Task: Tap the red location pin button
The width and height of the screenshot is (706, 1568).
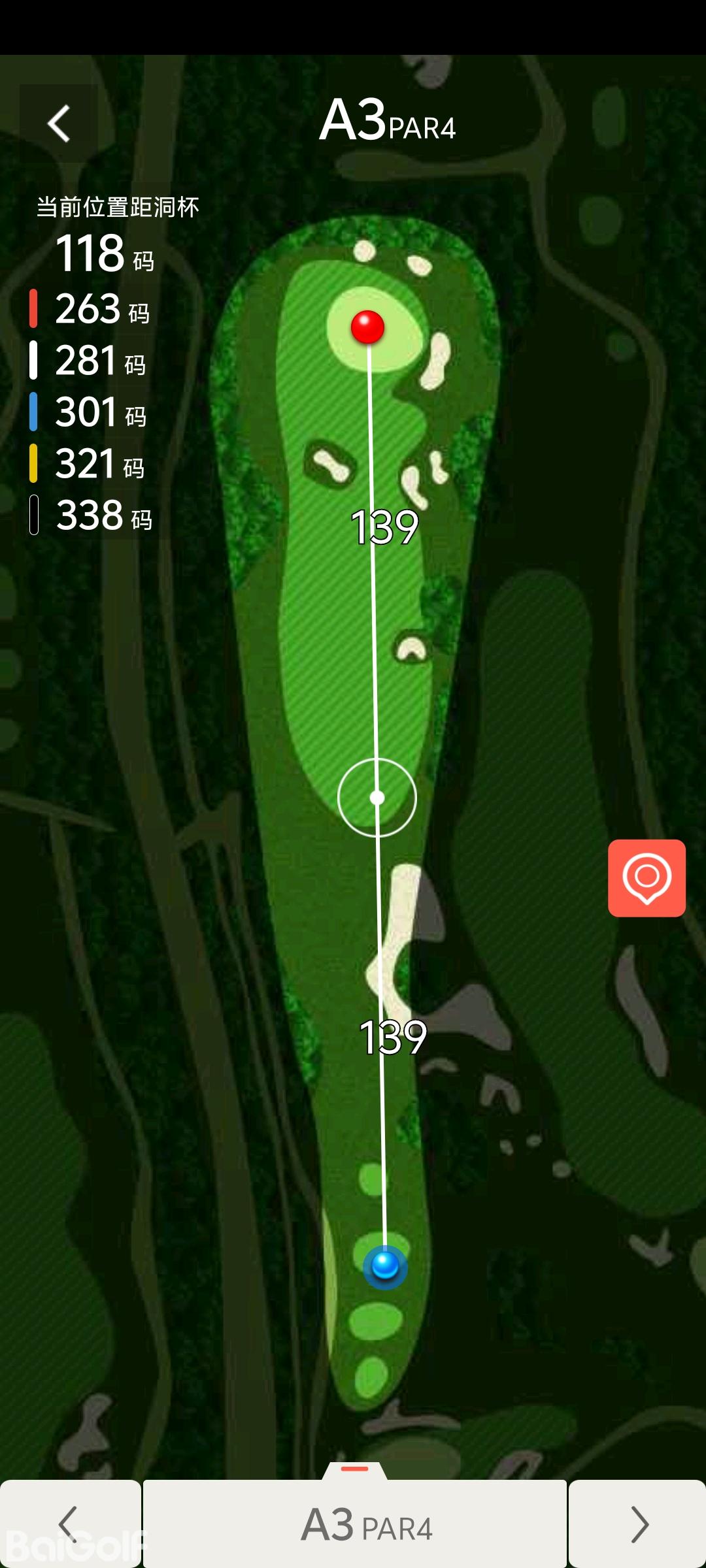Action: [647, 877]
